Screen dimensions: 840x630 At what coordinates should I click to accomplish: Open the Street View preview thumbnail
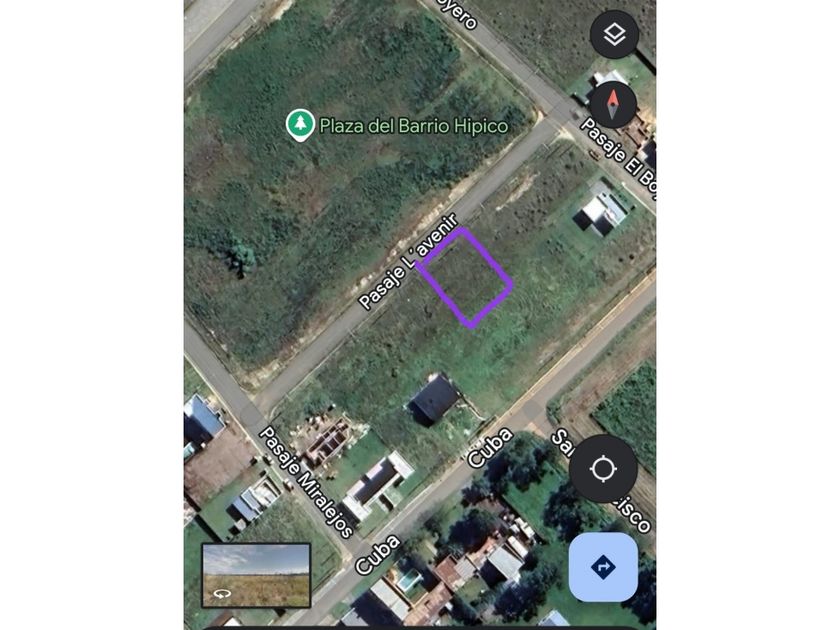256,575
